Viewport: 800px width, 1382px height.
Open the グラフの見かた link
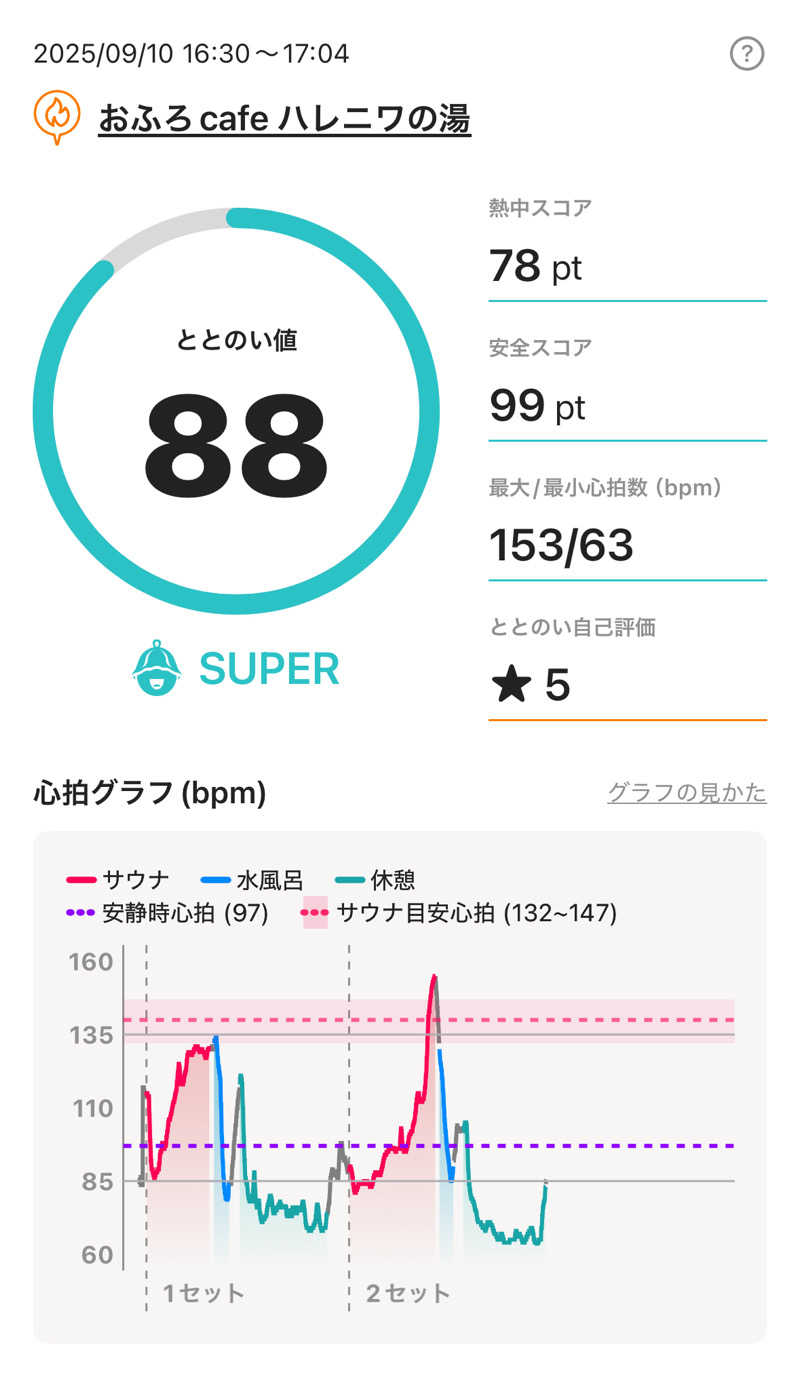point(687,792)
